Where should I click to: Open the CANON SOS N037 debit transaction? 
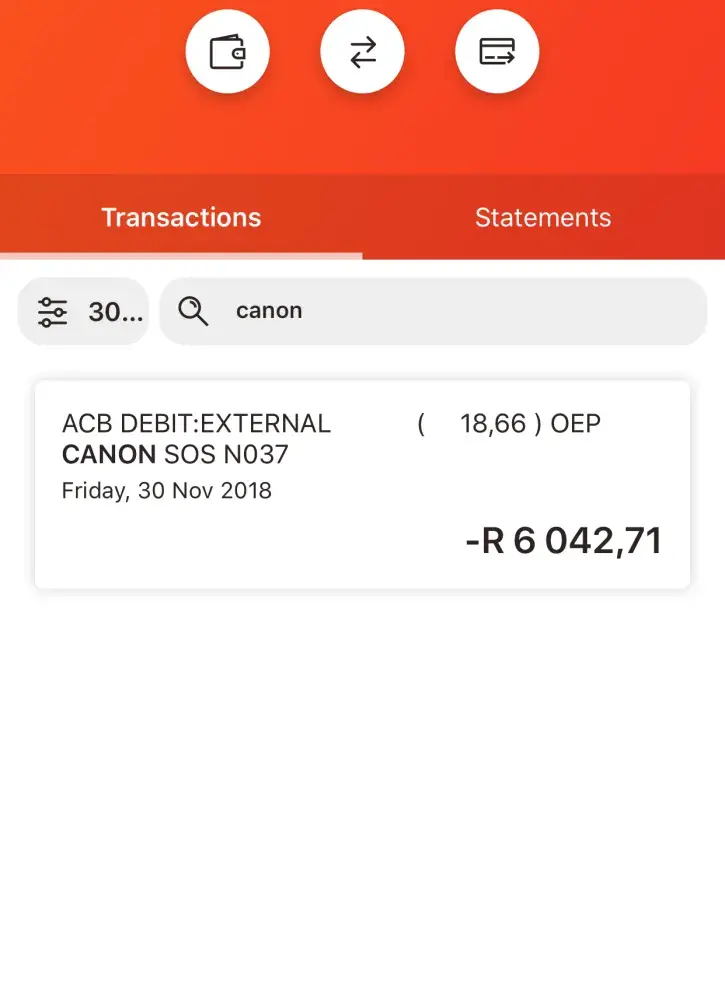coord(362,485)
